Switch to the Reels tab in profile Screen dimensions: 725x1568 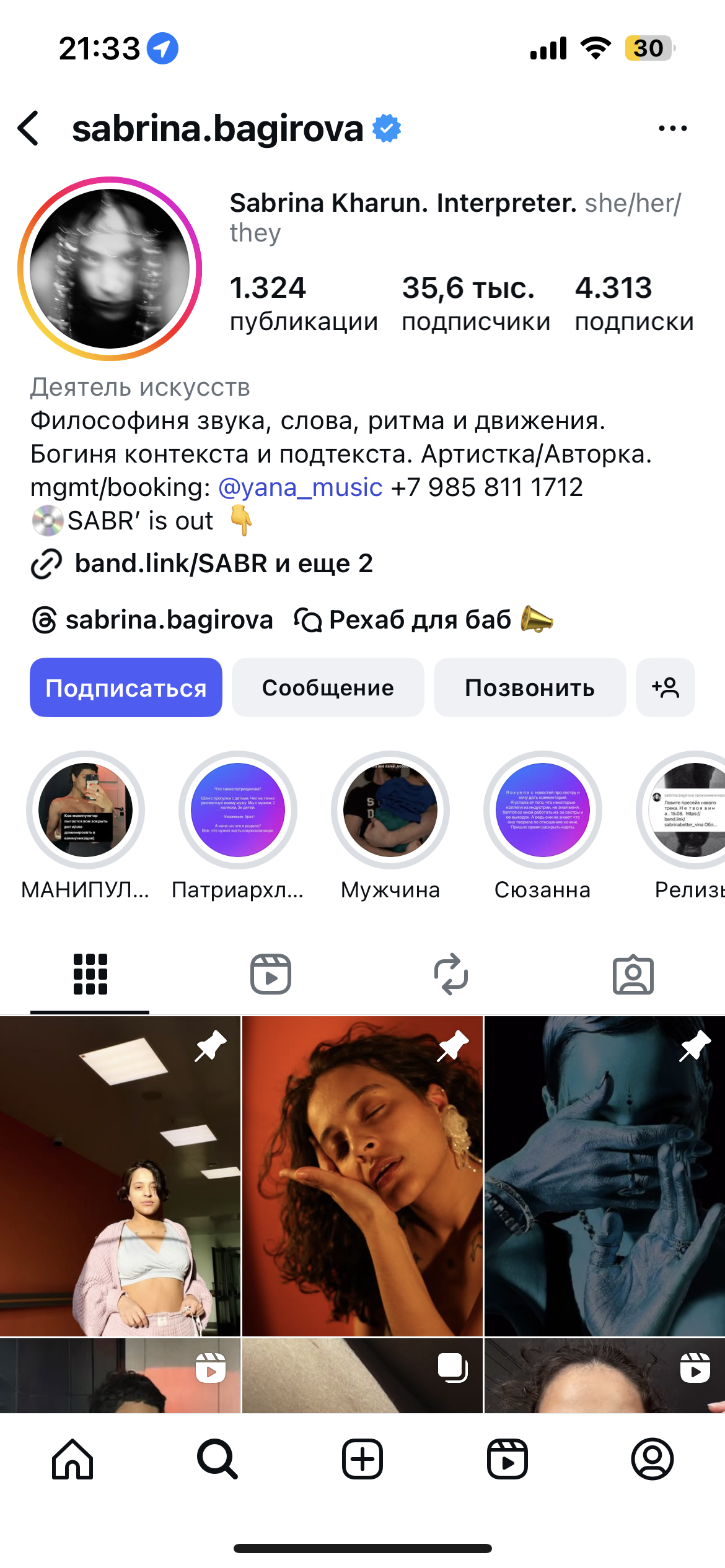(x=271, y=974)
